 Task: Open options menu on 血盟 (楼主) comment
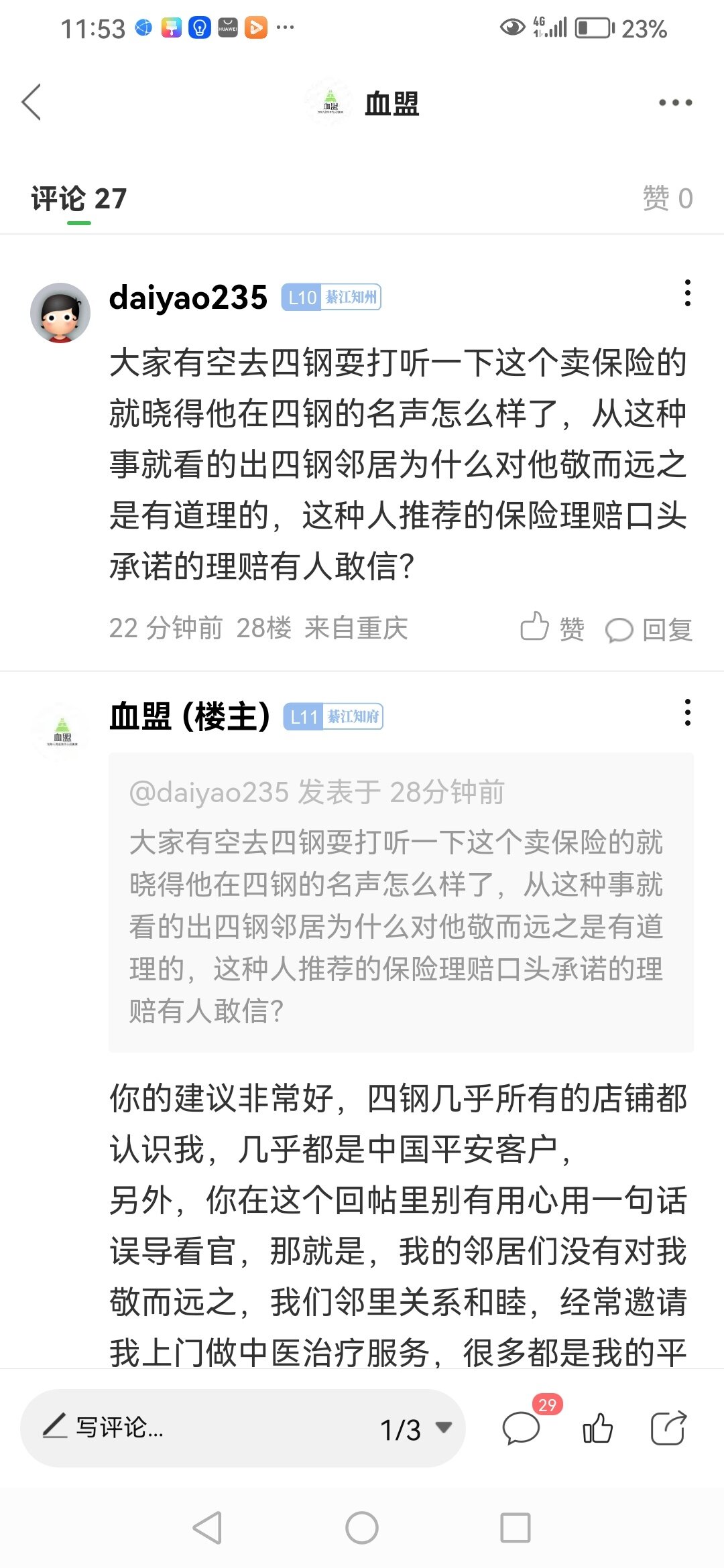tap(687, 712)
